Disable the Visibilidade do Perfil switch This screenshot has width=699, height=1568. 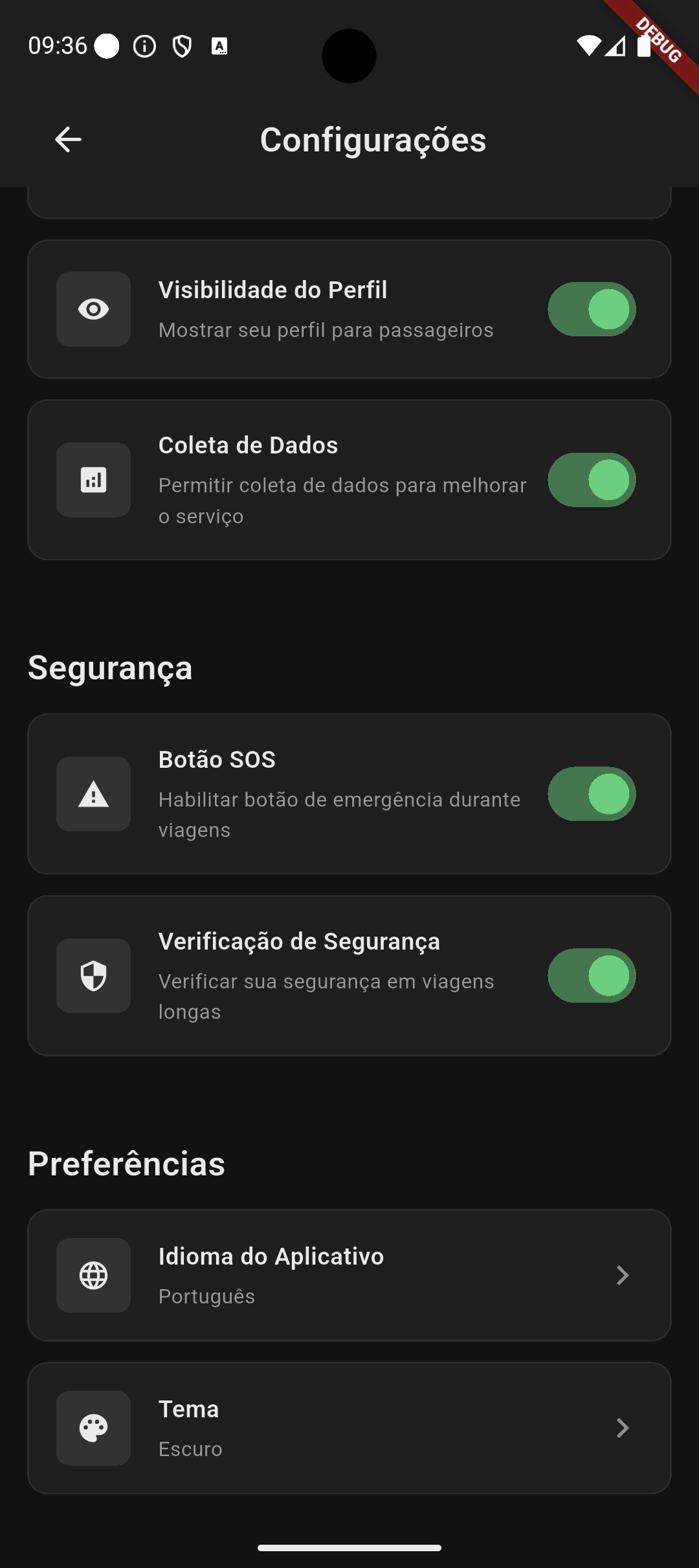pyautogui.click(x=592, y=309)
